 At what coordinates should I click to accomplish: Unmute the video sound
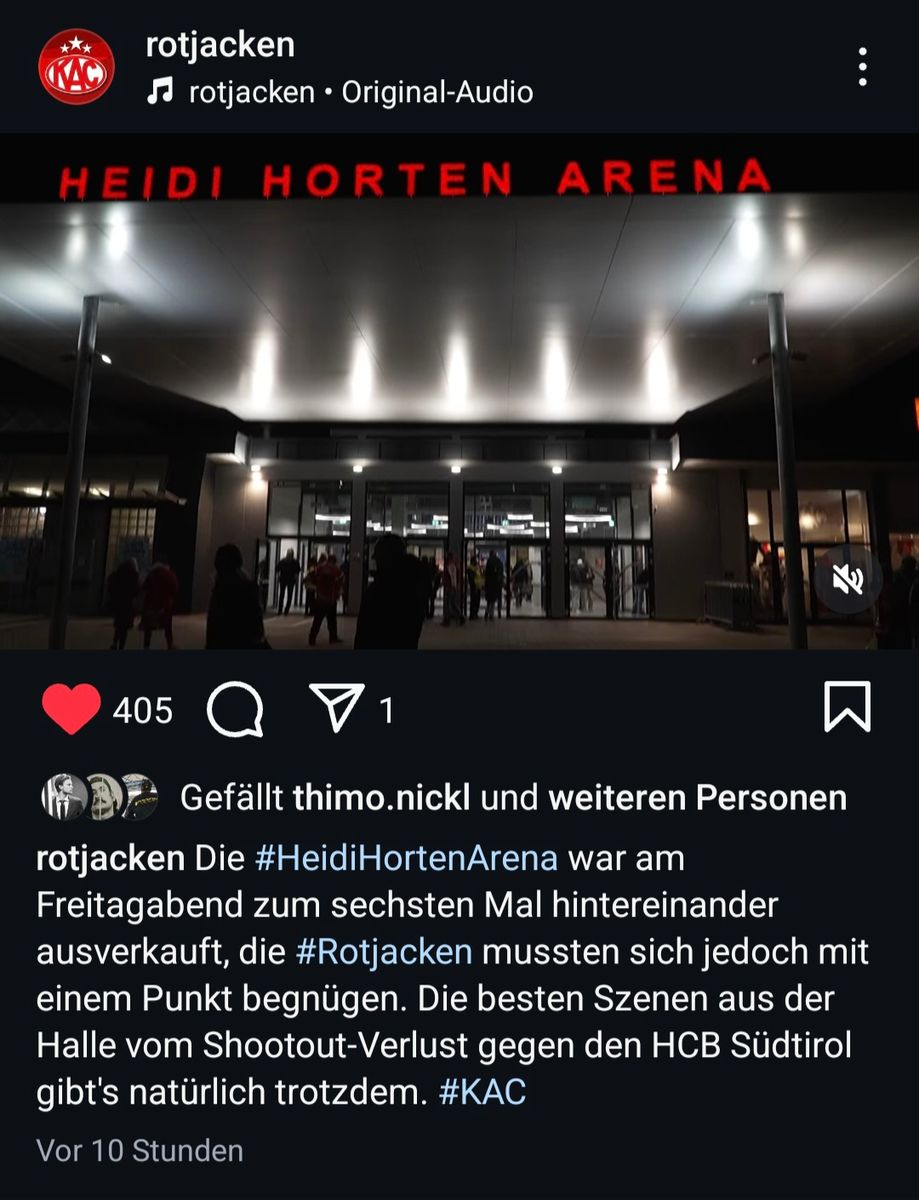848,579
